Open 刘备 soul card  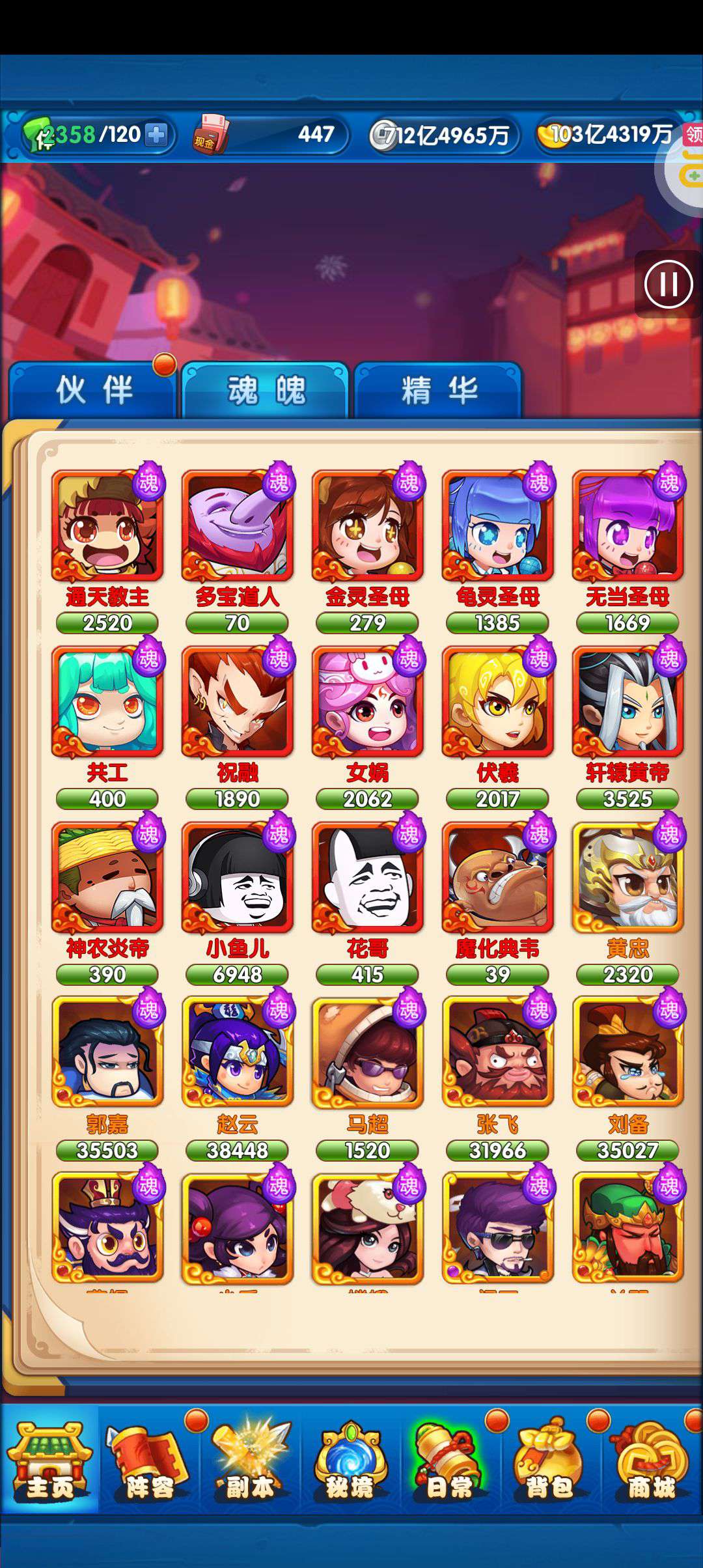click(628, 1054)
